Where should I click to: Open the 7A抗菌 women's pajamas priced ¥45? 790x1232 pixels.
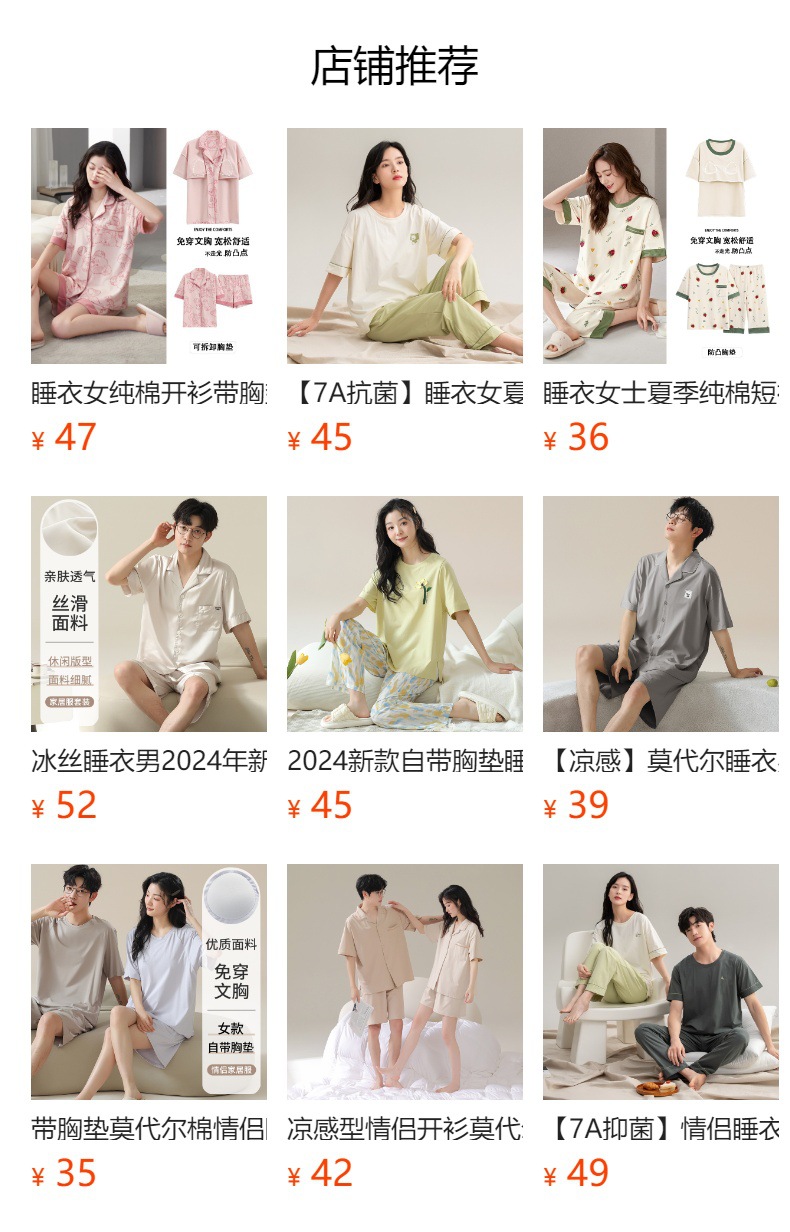click(x=404, y=246)
